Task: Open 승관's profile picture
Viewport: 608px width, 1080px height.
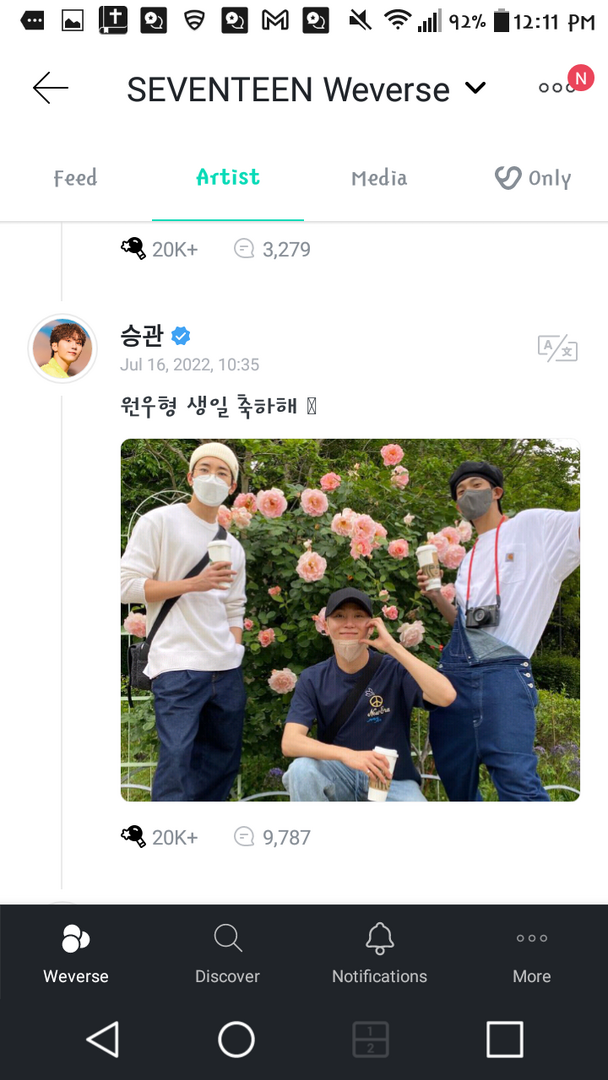Action: coord(63,349)
